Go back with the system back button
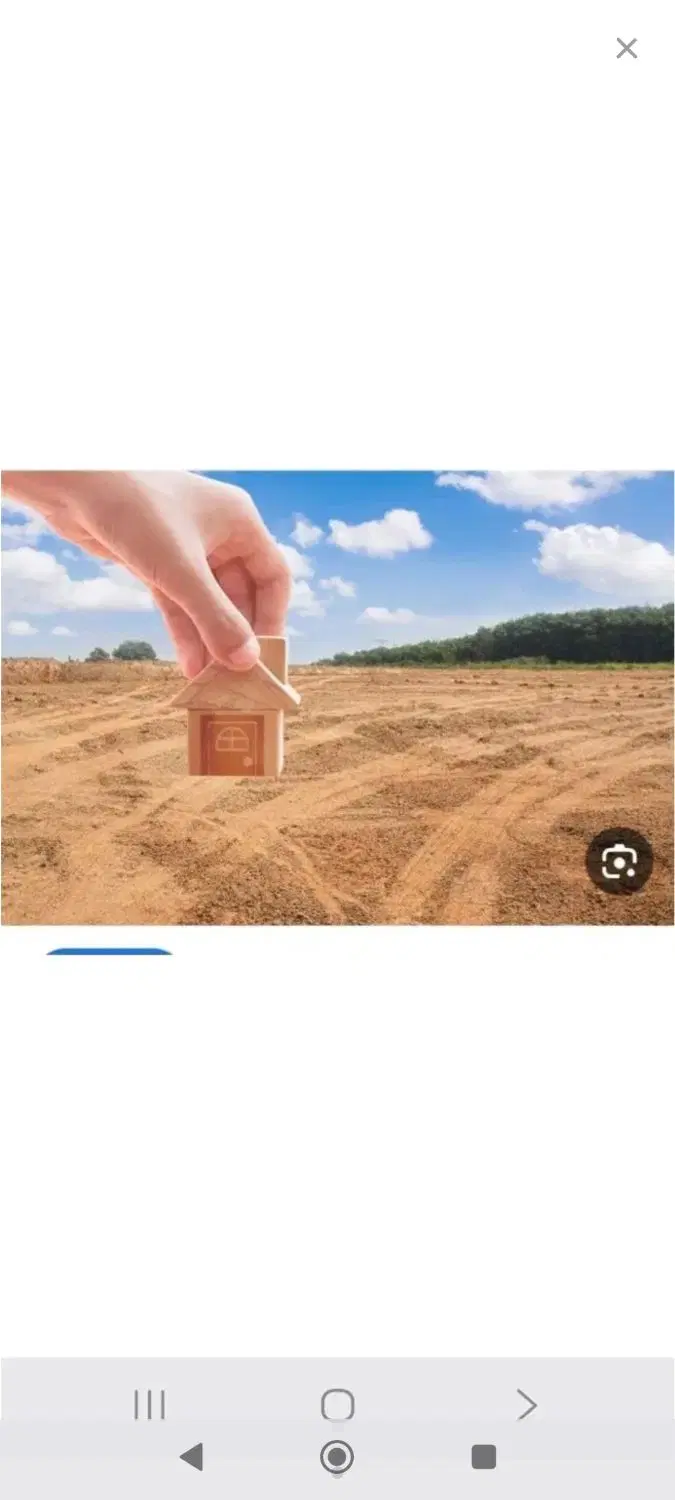The width and height of the screenshot is (675, 1500). pyautogui.click(x=191, y=1456)
